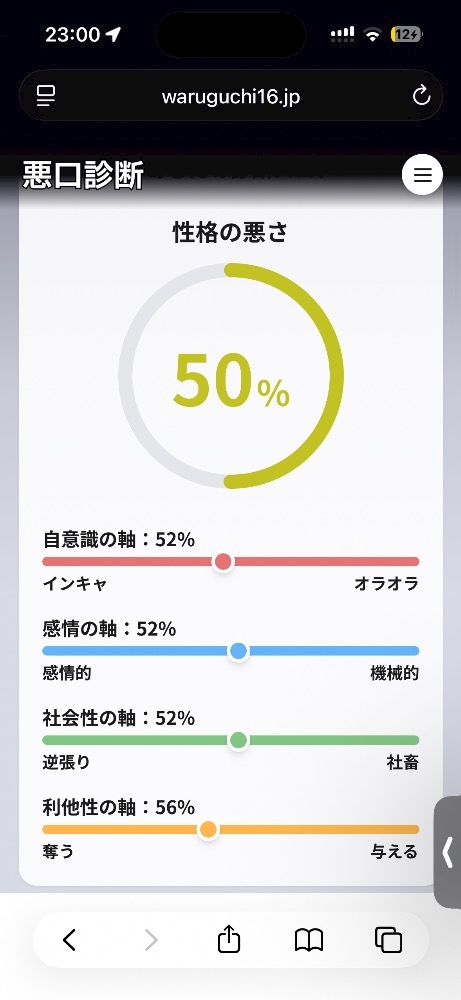The width and height of the screenshot is (461, 1000).
Task: Open the hamburger menu beside 悪口診断
Action: point(422,174)
